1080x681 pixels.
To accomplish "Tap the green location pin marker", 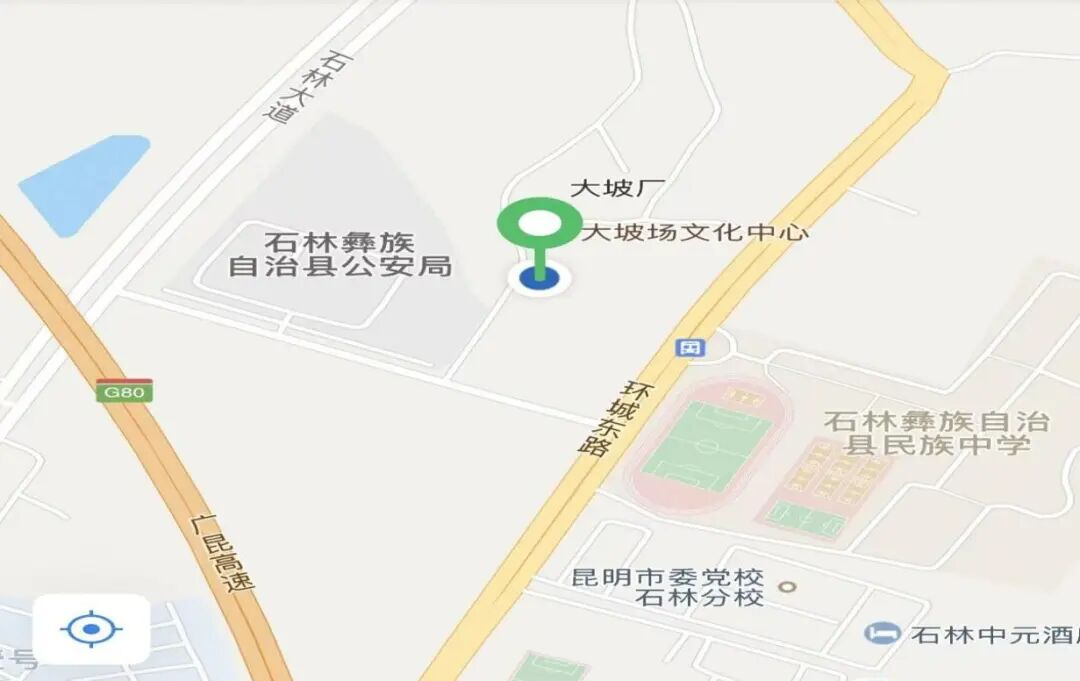I will pyautogui.click(x=540, y=225).
